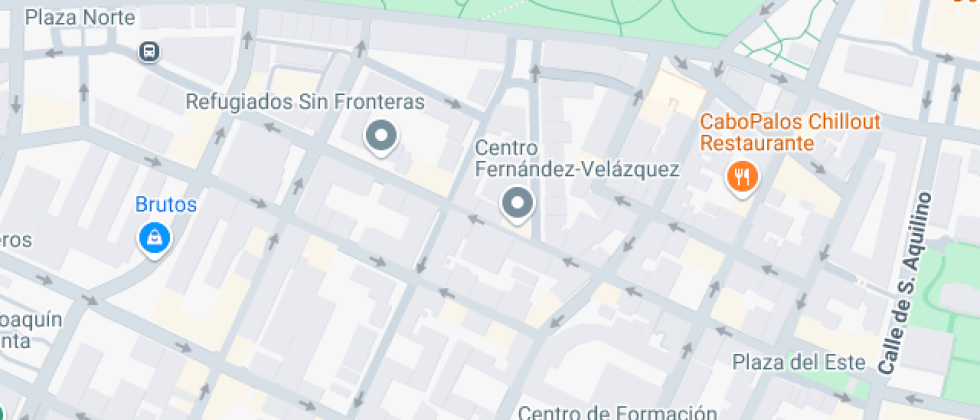980x420 pixels.
Task: Open the CaboPalos Chillout Restaurante pin
Action: (x=741, y=178)
